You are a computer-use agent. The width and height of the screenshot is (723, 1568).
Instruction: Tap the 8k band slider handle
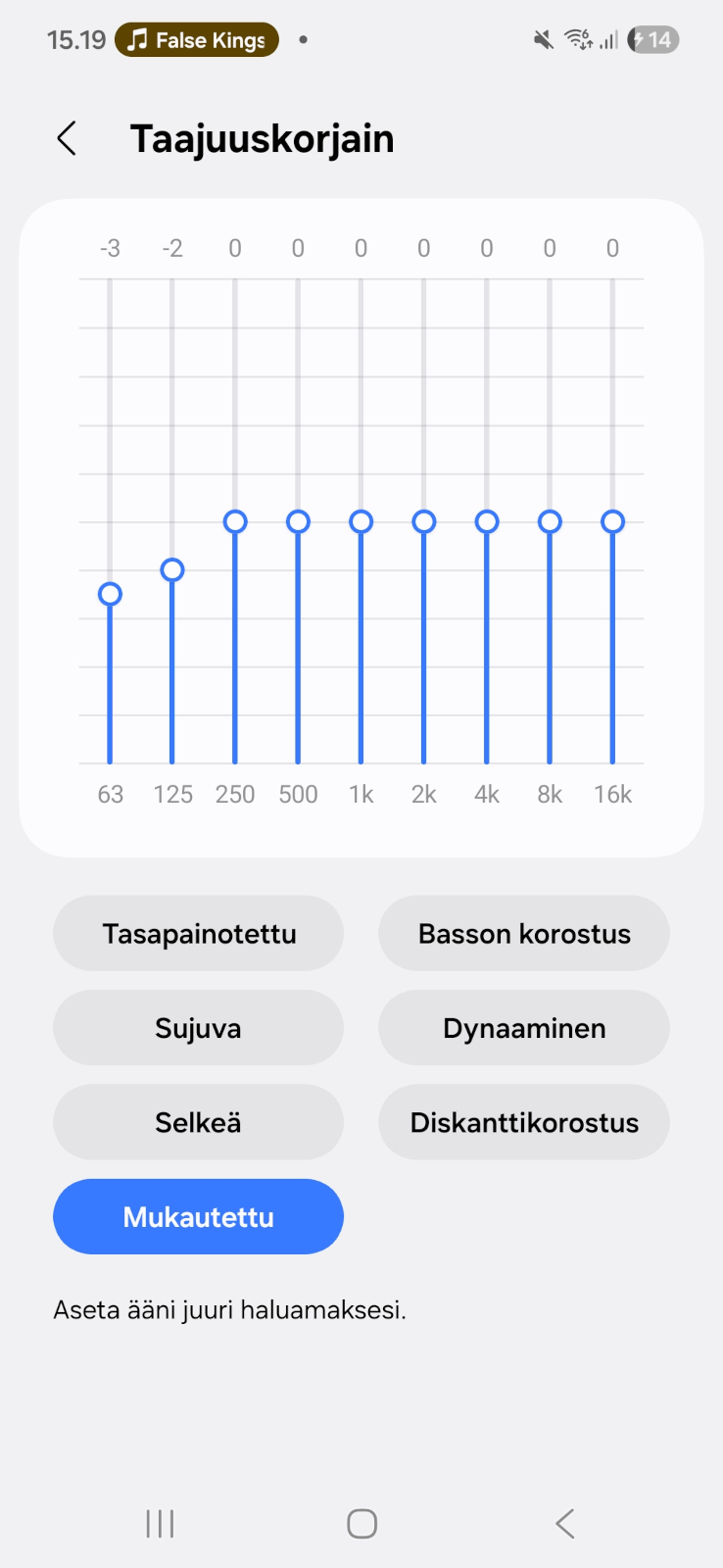pos(550,521)
